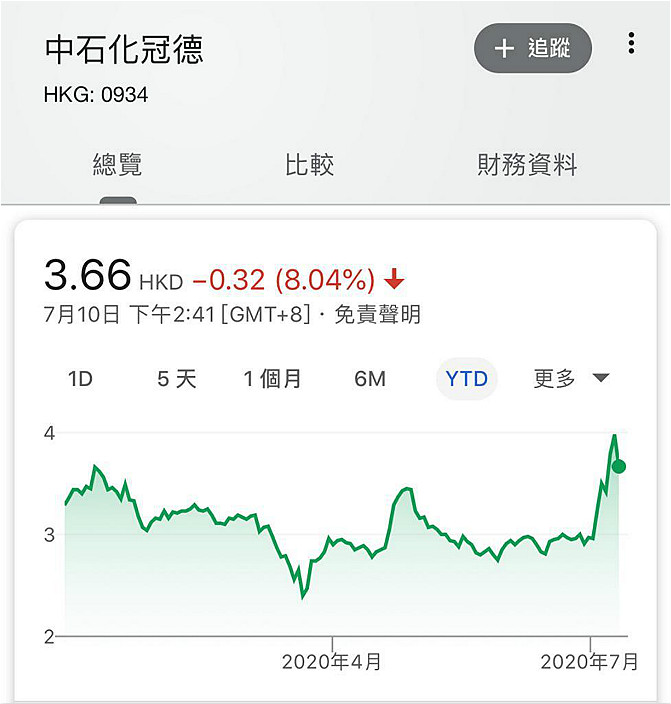Select the YTD chart range
The image size is (671, 704).
point(467,379)
